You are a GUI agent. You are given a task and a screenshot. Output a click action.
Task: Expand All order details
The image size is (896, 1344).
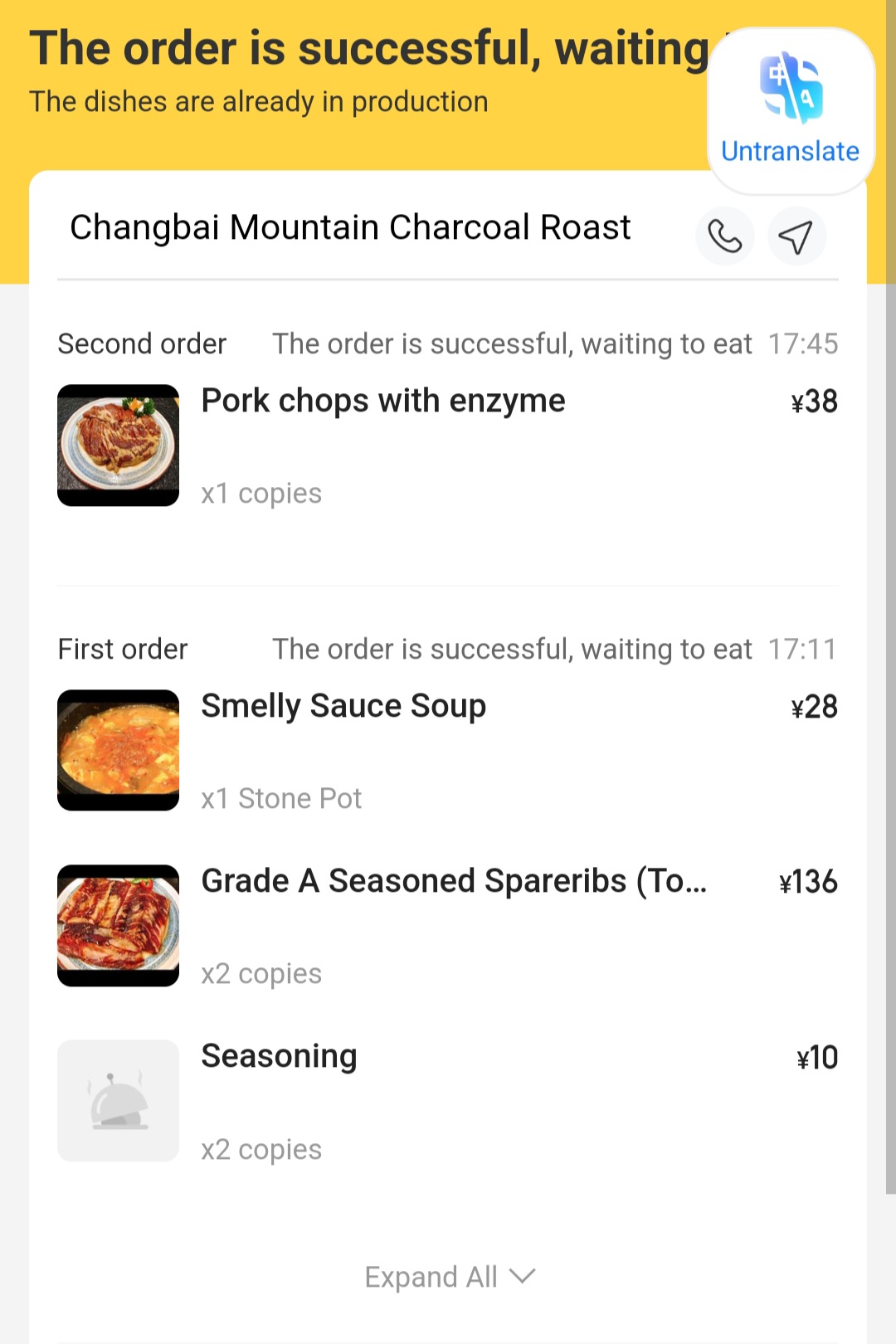click(431, 1277)
